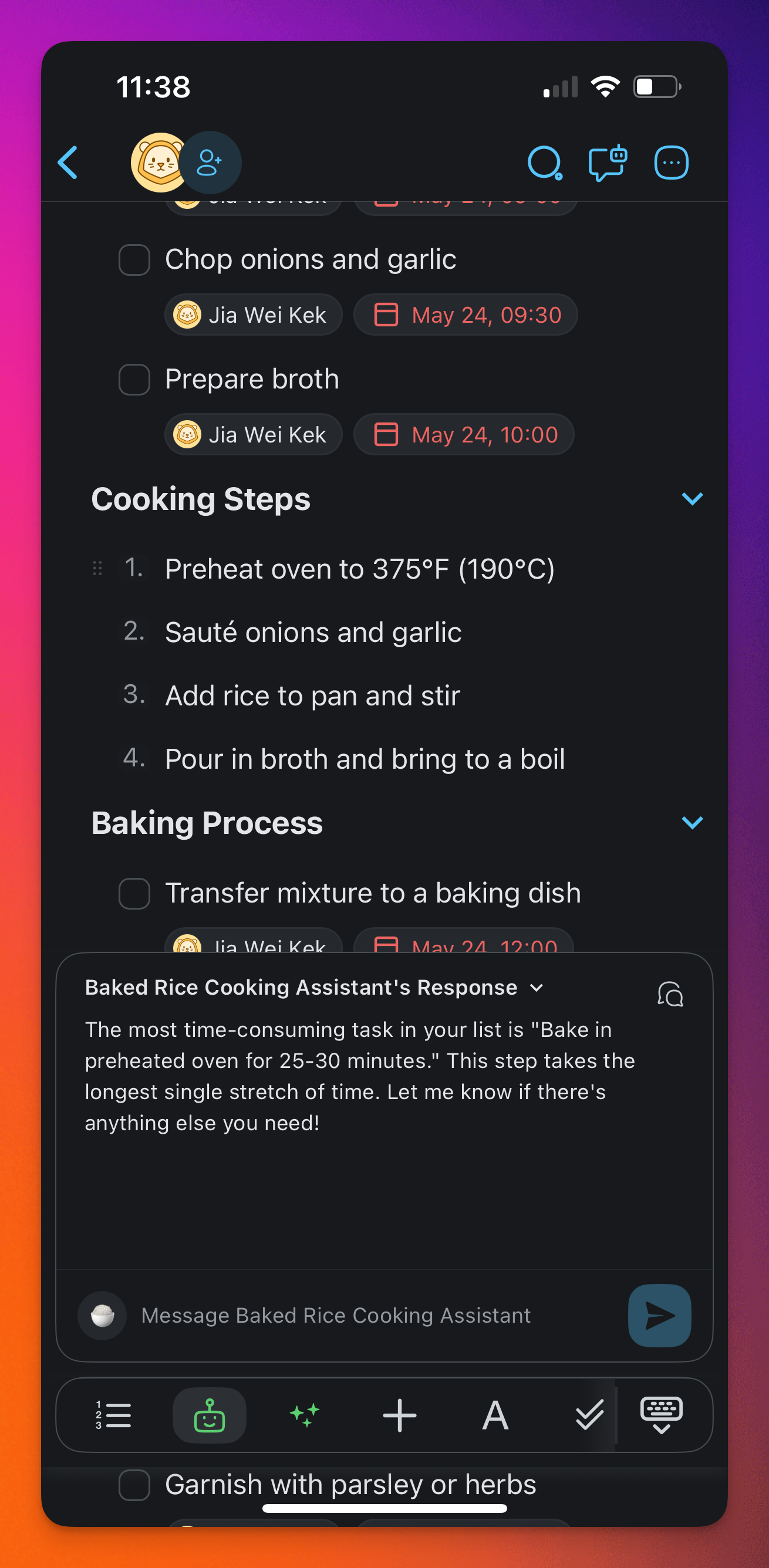Hide the keyboard with the keyboard icon
Screen dimensions: 769x1568
click(x=661, y=1415)
